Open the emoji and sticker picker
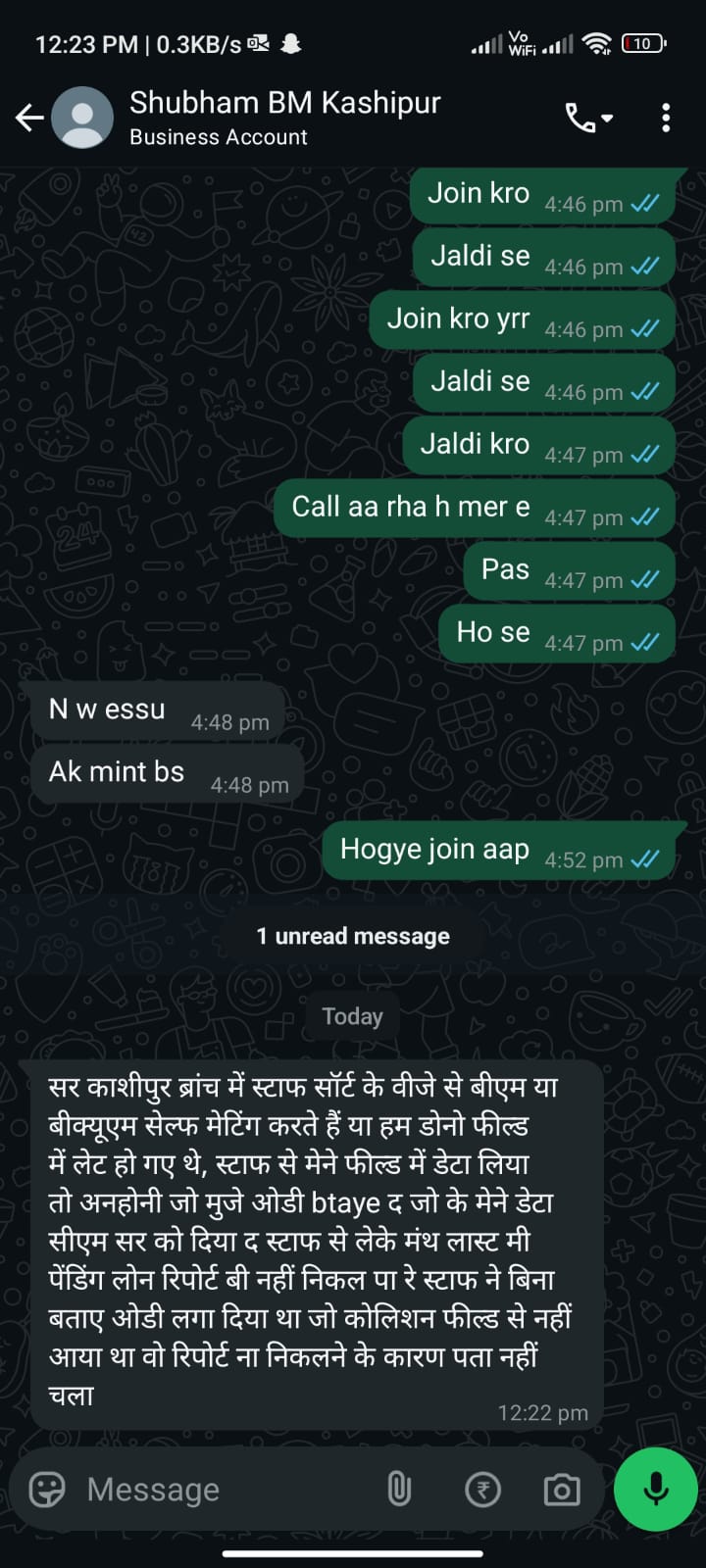The height and width of the screenshot is (1568, 706). 47,1490
